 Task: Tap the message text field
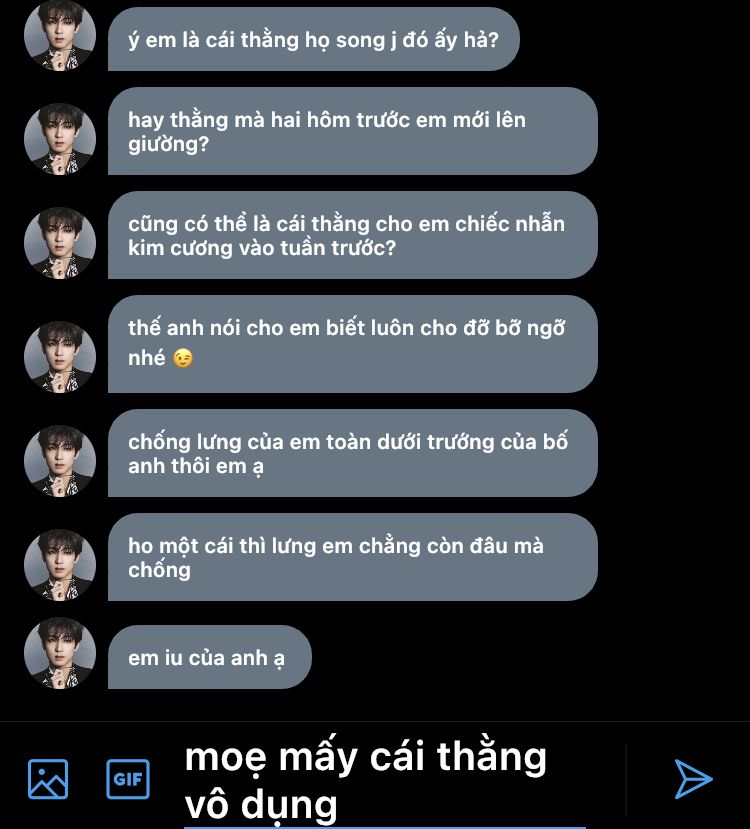(385, 781)
